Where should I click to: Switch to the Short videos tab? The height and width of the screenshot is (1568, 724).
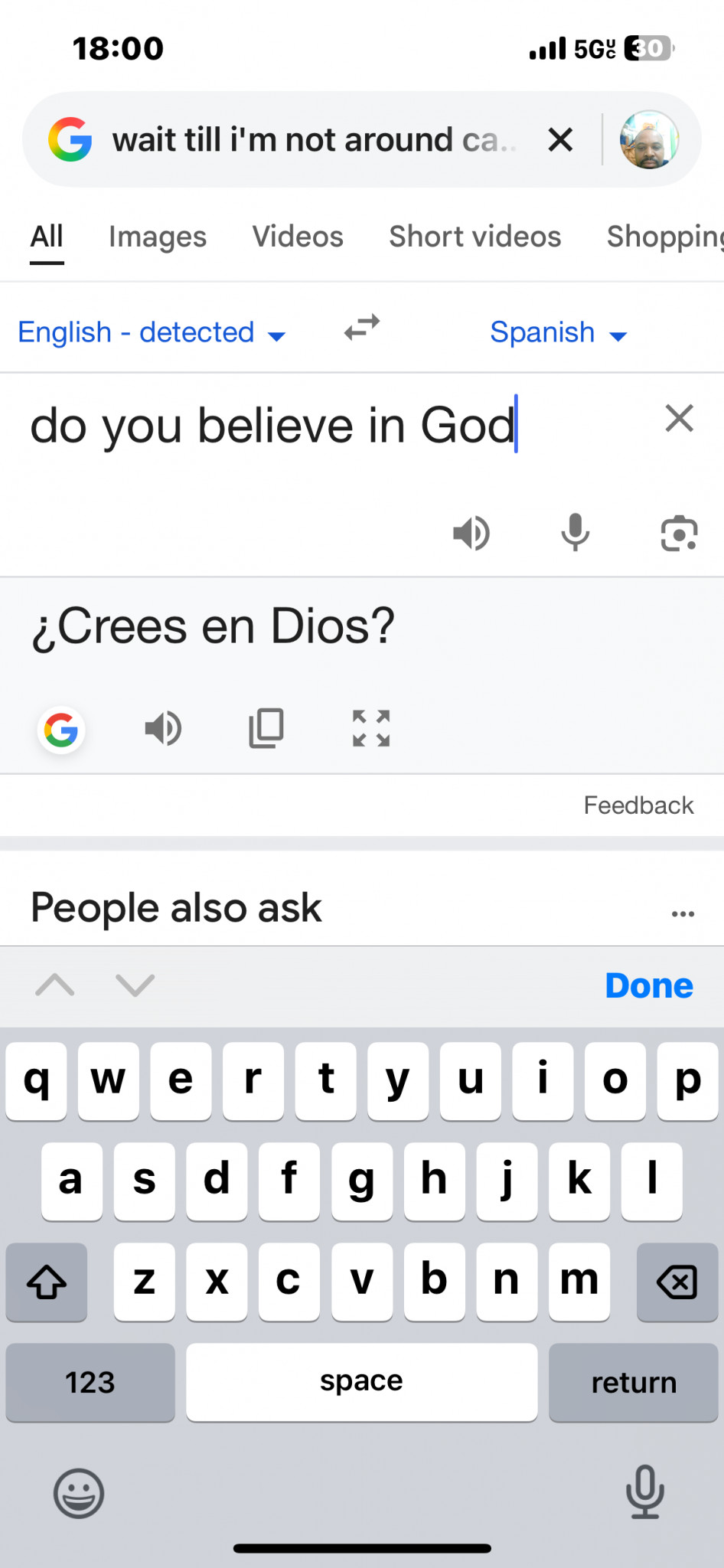coord(475,237)
